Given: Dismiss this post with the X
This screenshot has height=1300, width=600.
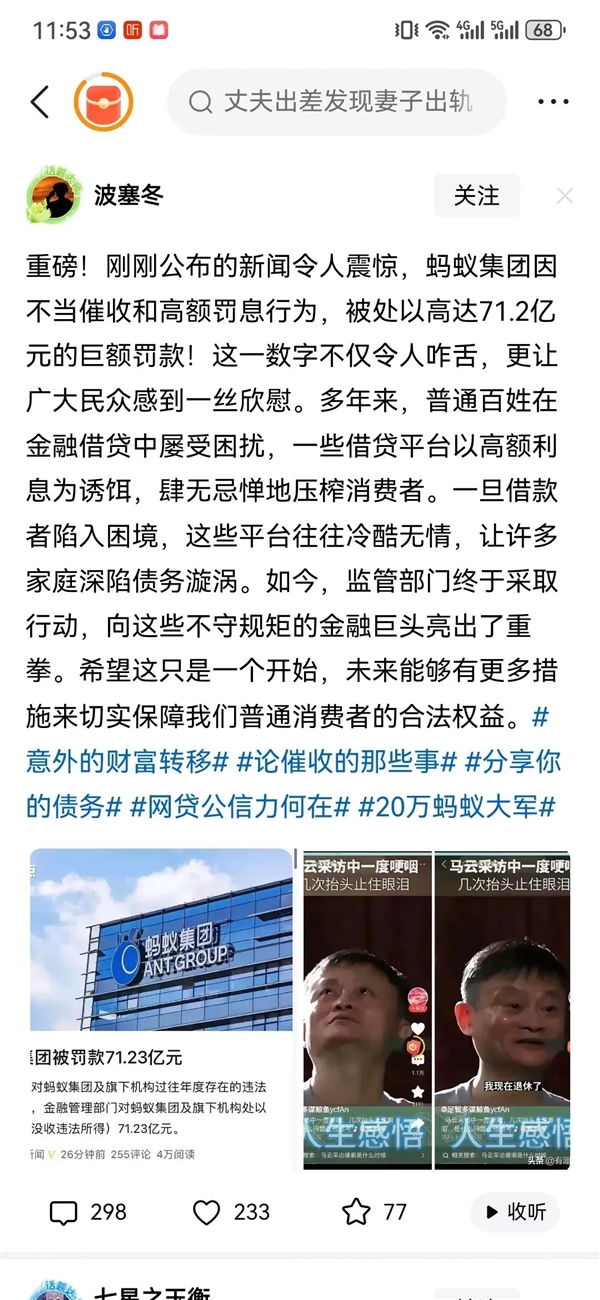Looking at the screenshot, I should pos(565,195).
